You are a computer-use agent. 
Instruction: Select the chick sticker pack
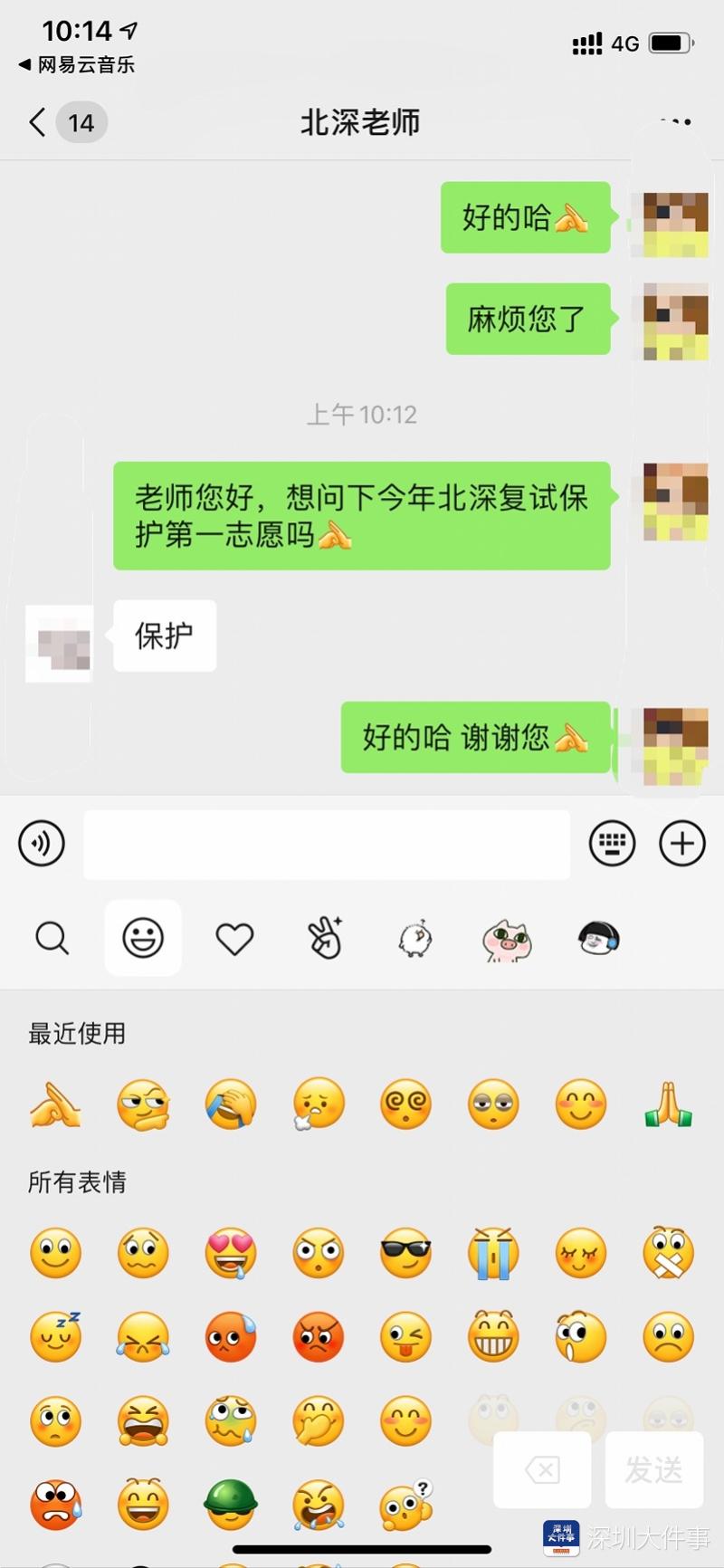point(415,939)
